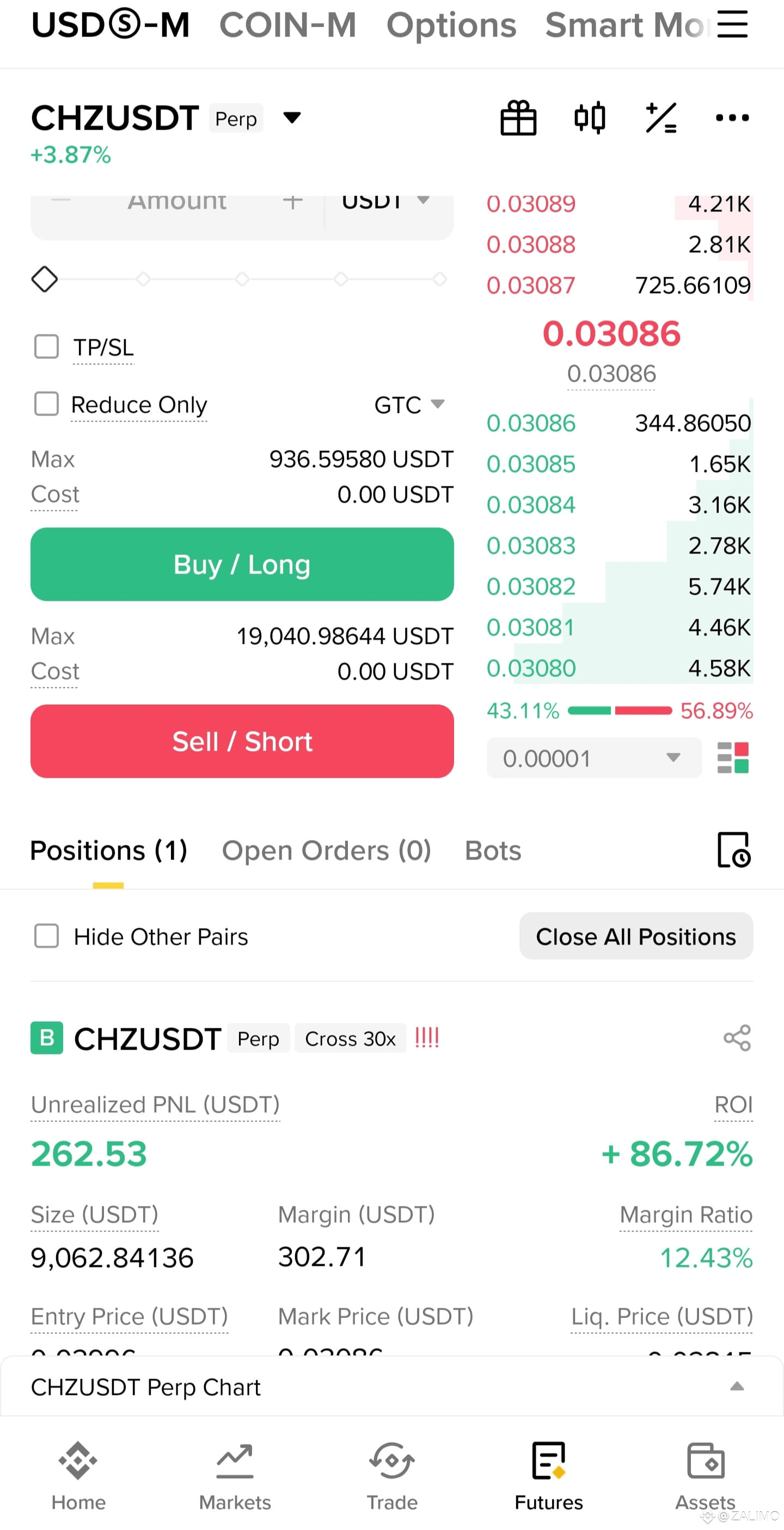Image resolution: width=784 pixels, height=1530 pixels.
Task: Tap Buy / Long button
Action: [x=242, y=564]
